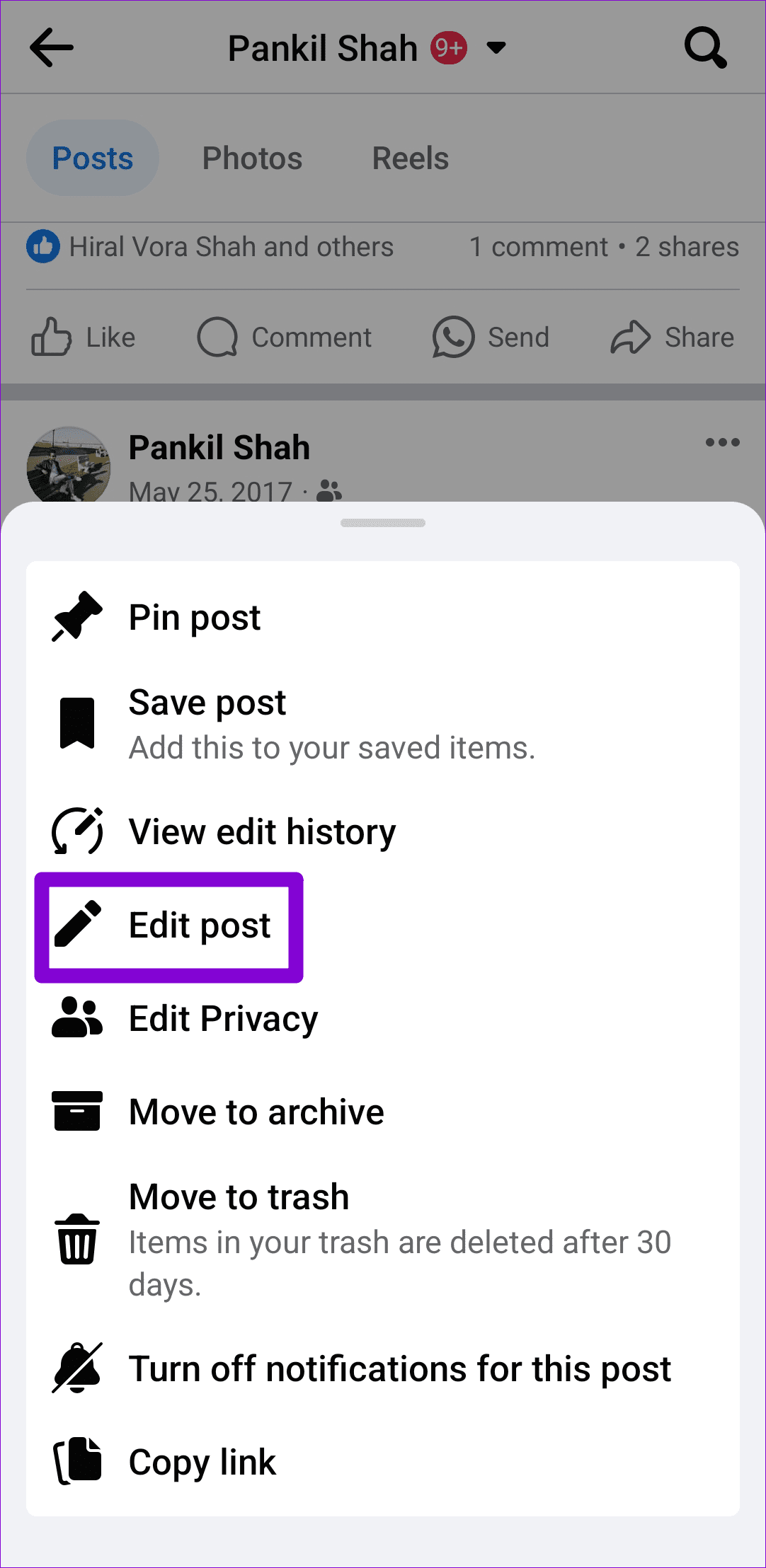
Task: Select the Pin post pushpin icon
Action: (76, 616)
